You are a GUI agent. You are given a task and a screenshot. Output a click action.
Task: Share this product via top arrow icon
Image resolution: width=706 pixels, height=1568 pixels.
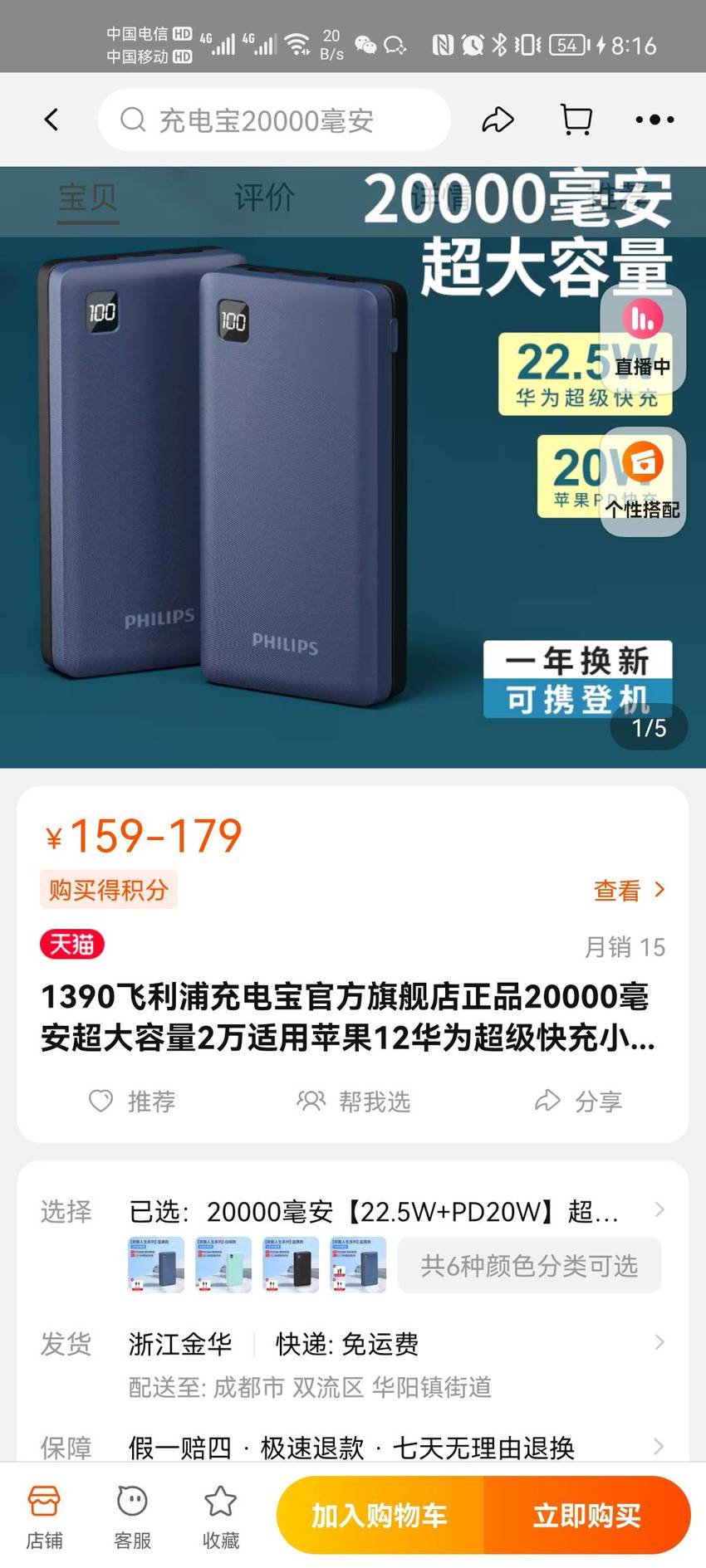[498, 120]
